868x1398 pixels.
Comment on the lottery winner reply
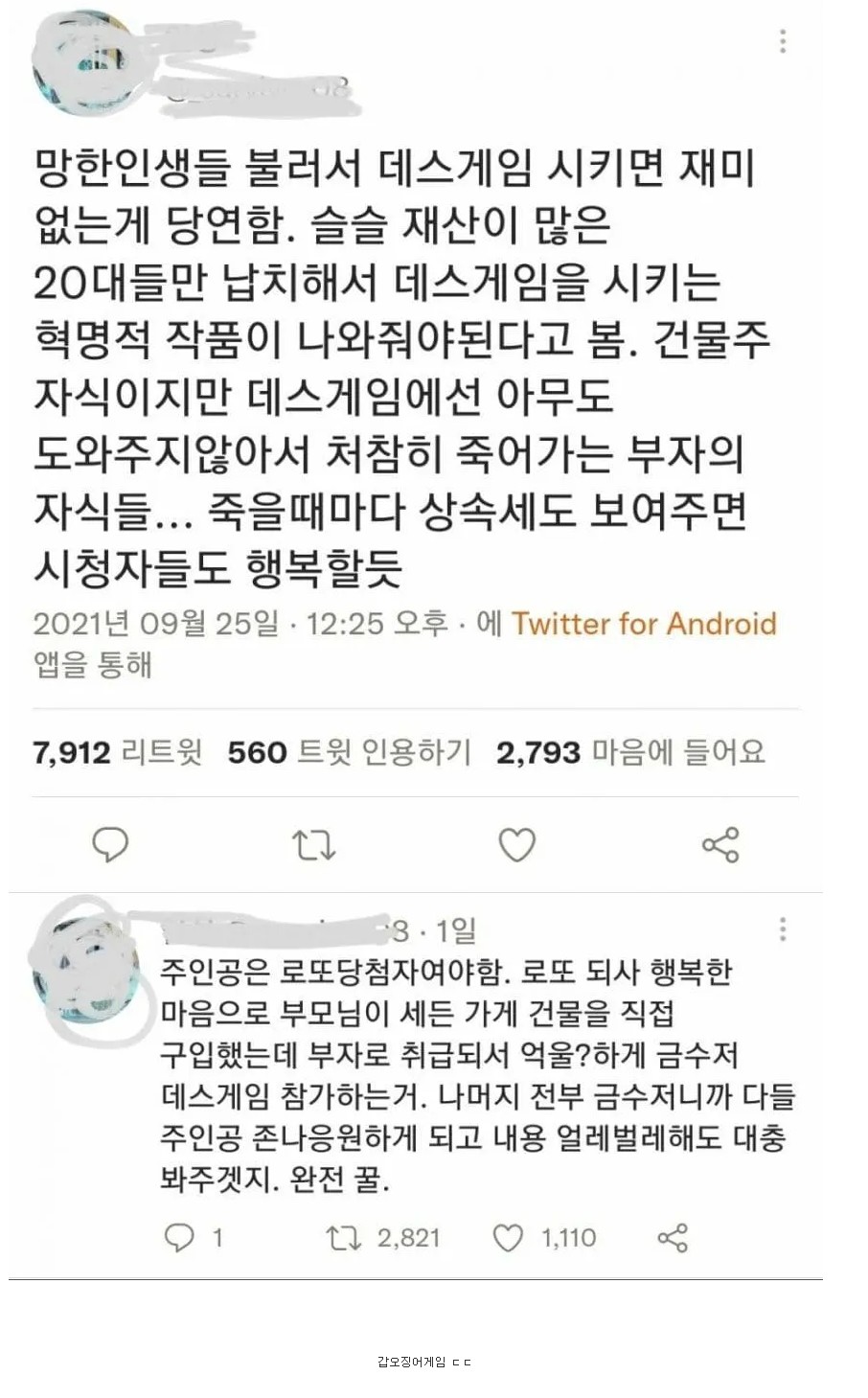coord(180,1237)
